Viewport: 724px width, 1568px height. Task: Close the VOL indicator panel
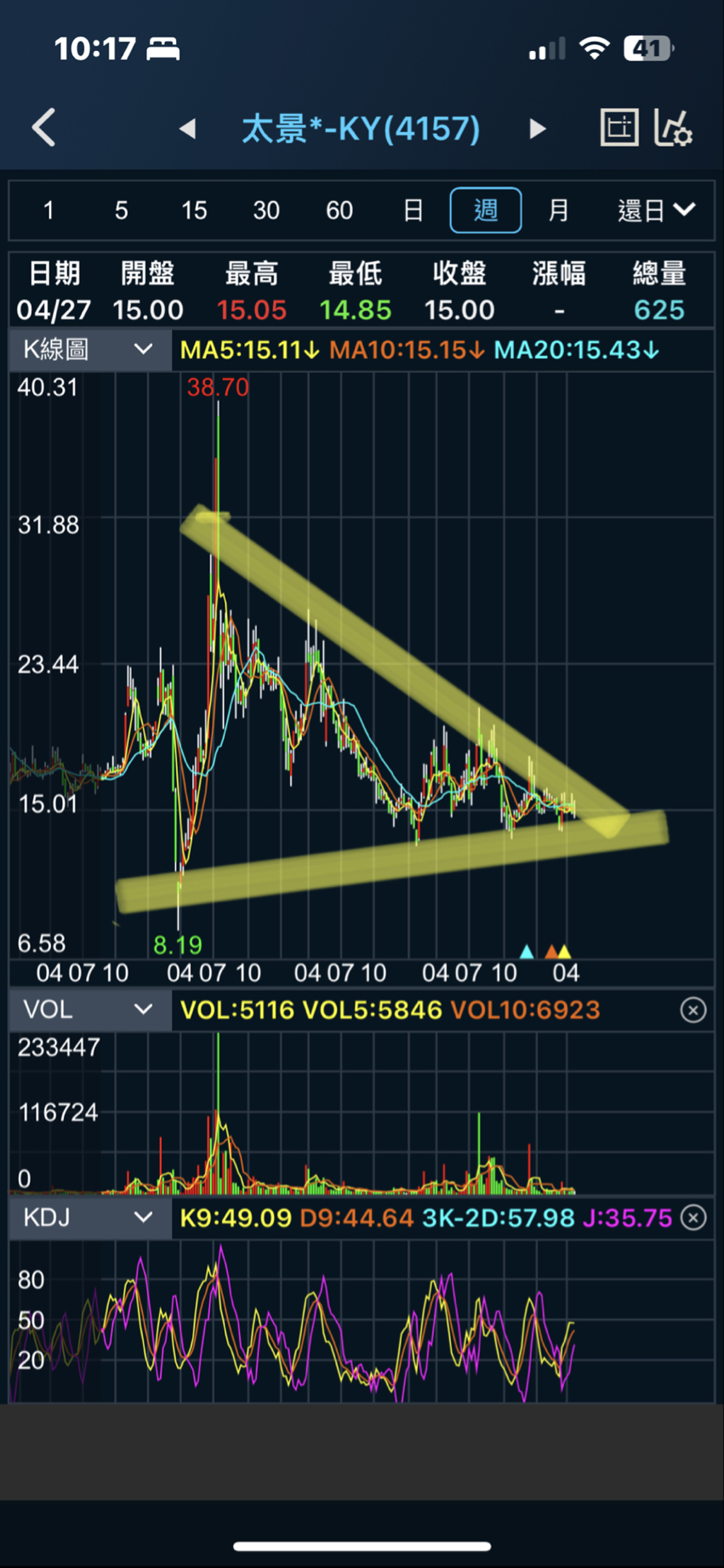pyautogui.click(x=693, y=1010)
